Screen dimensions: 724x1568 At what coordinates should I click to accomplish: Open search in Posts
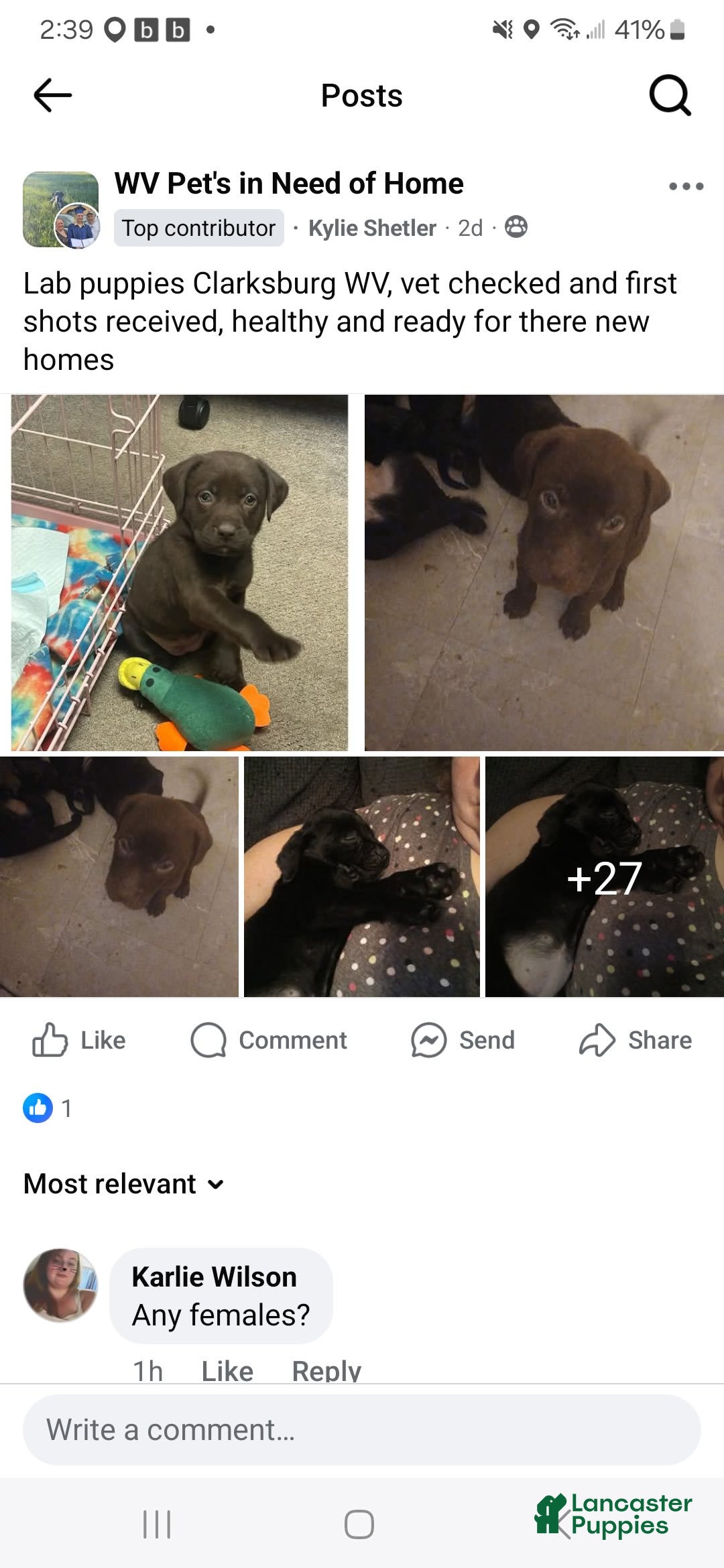[670, 95]
